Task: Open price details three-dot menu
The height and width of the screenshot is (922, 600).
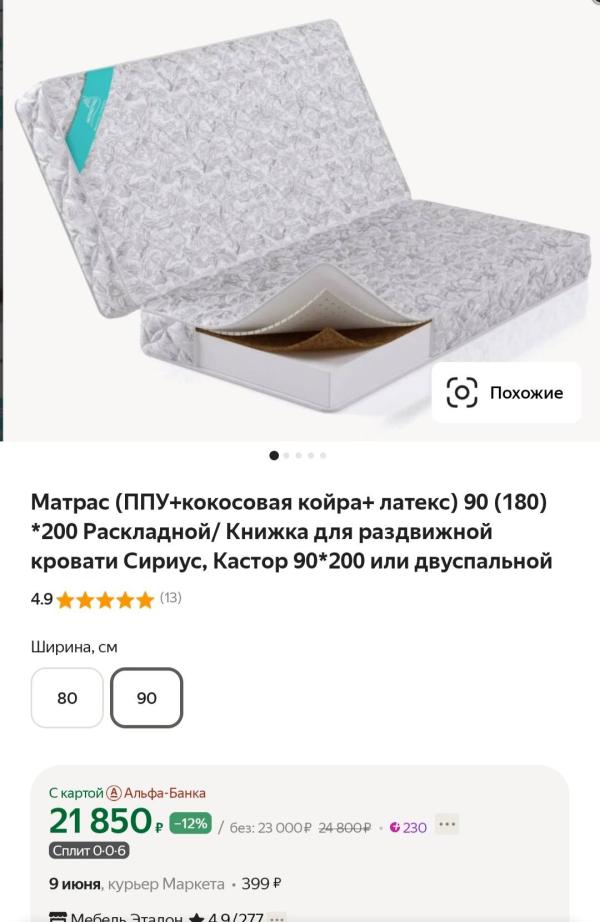Action: click(x=447, y=825)
